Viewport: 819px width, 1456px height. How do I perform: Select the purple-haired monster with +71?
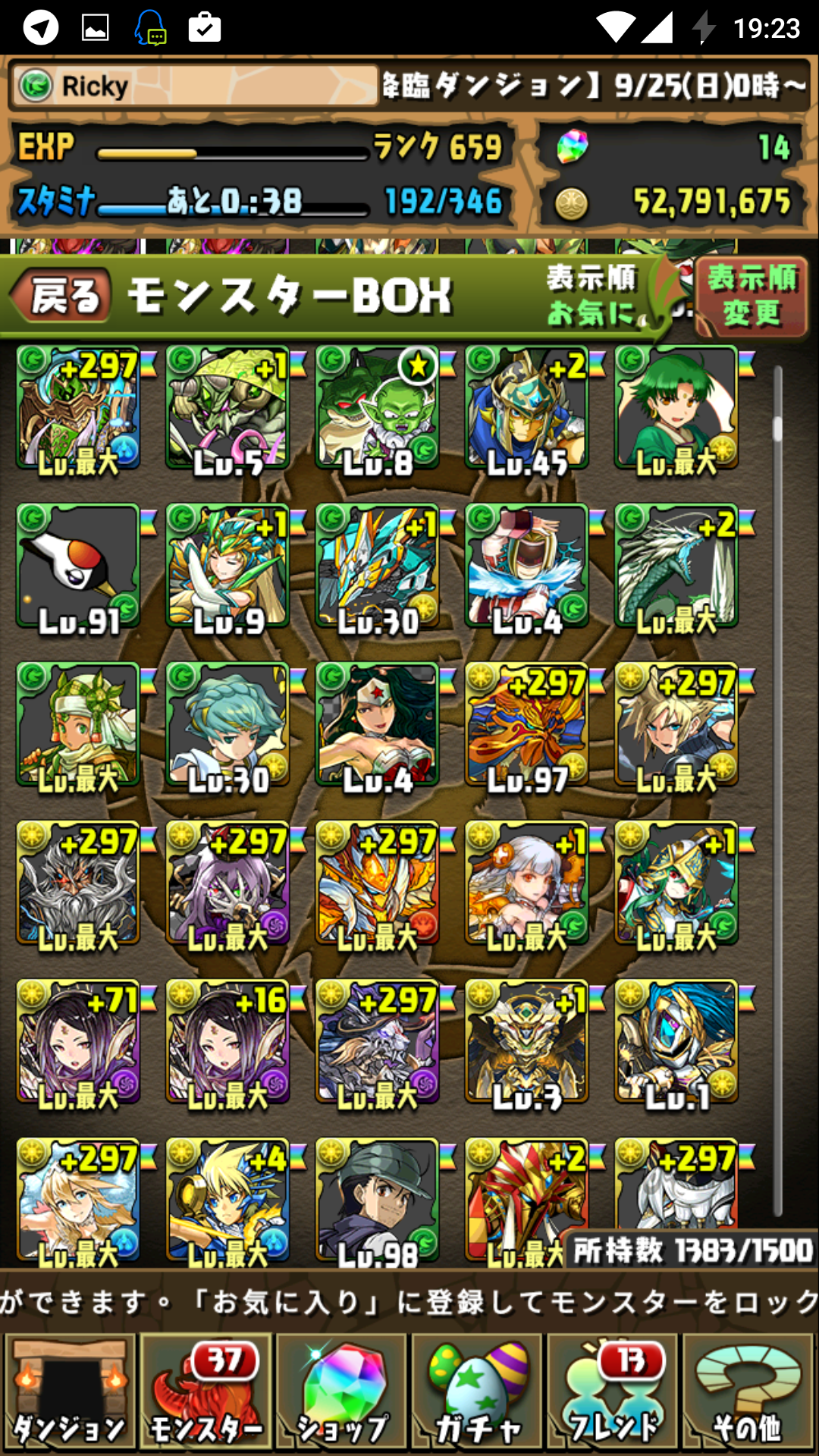(x=78, y=1043)
